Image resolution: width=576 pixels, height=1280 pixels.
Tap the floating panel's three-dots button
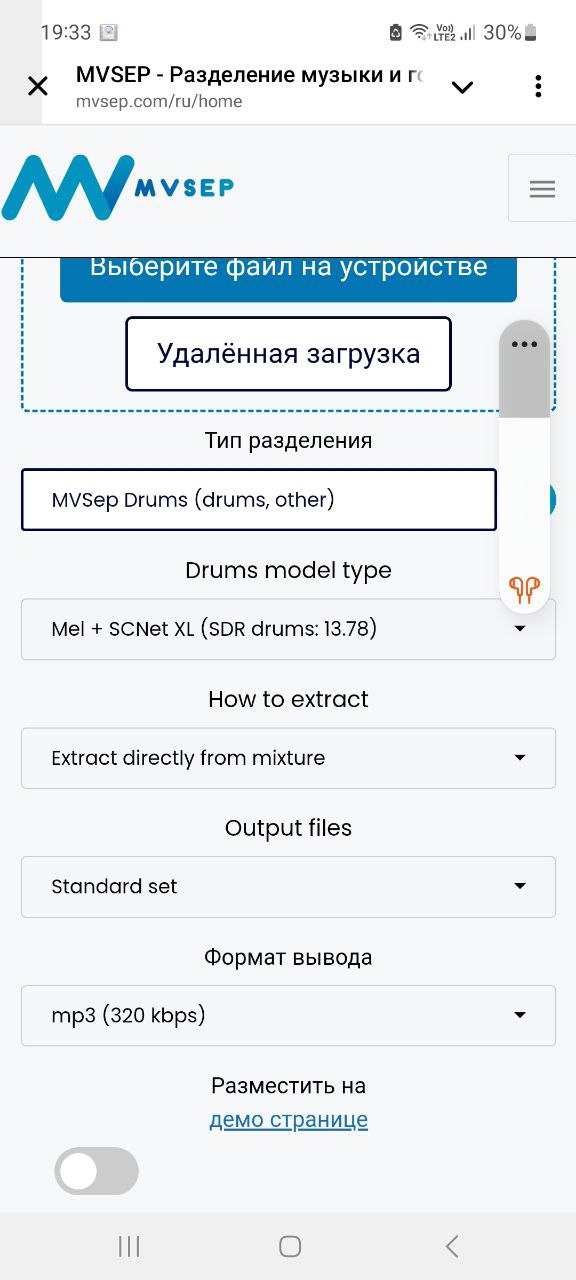[524, 344]
